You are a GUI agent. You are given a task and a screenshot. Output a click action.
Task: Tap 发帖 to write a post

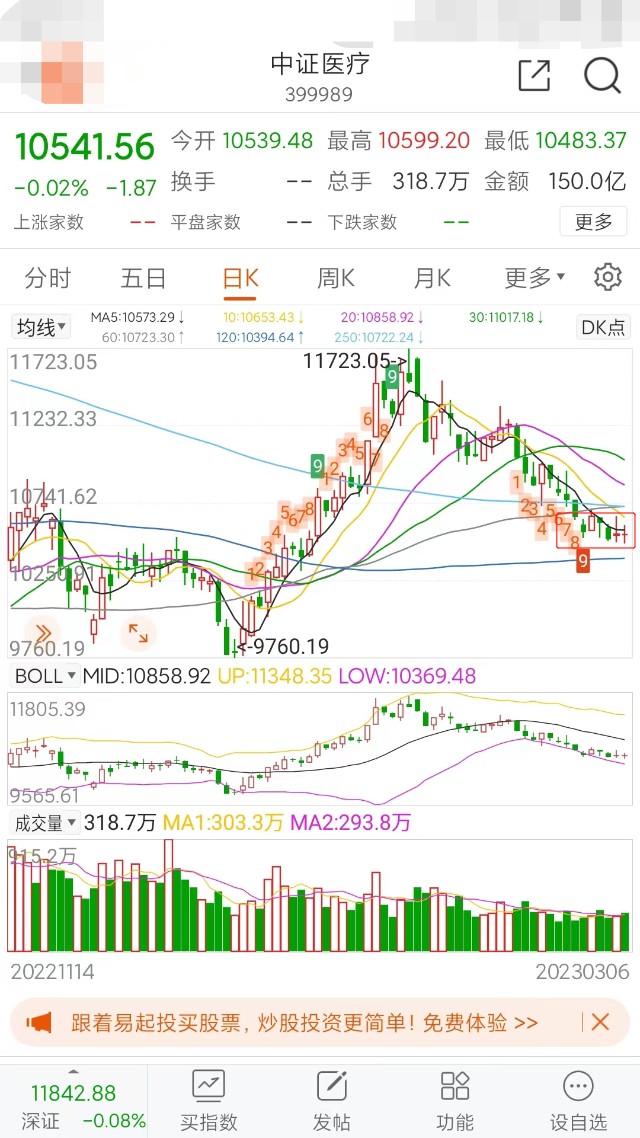point(332,1100)
